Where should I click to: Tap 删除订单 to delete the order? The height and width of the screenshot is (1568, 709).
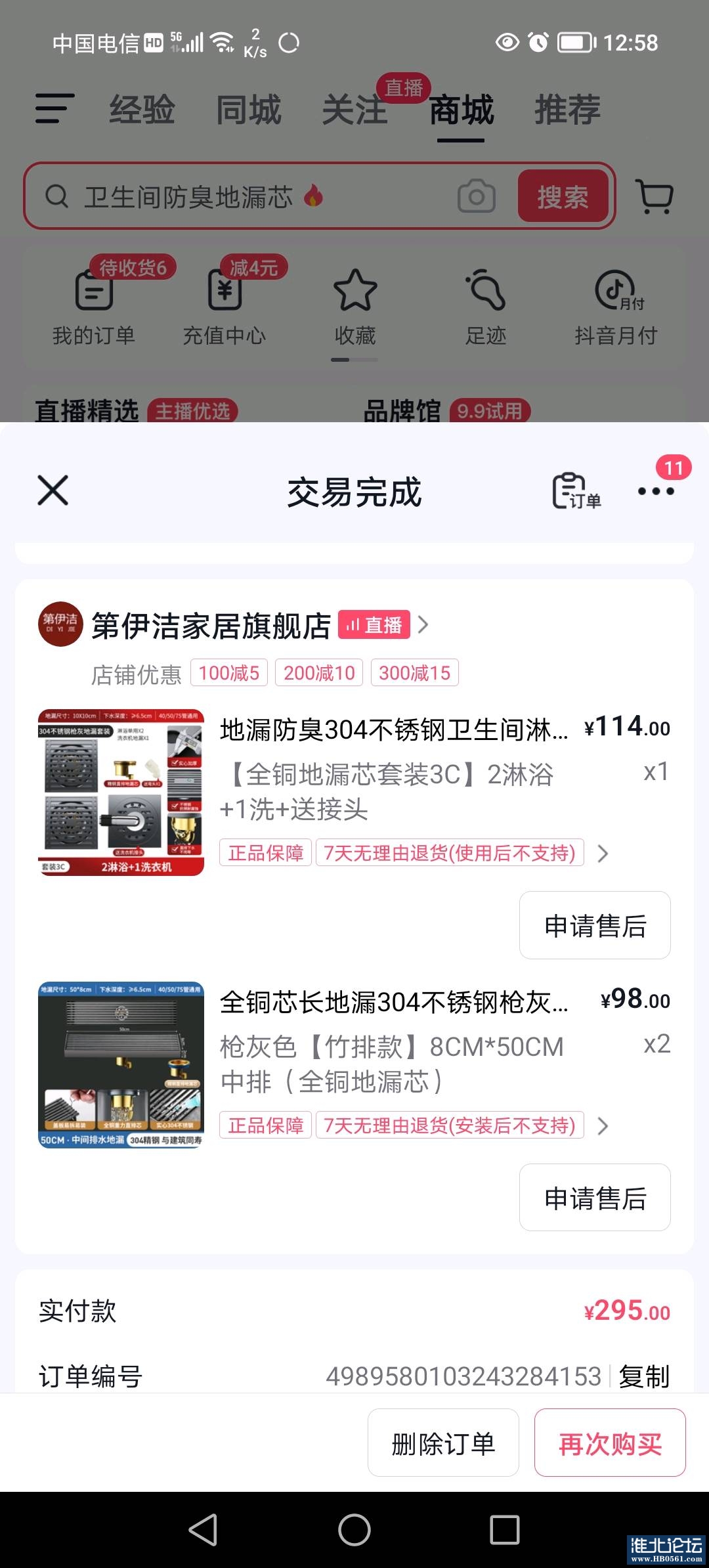coord(443,1443)
